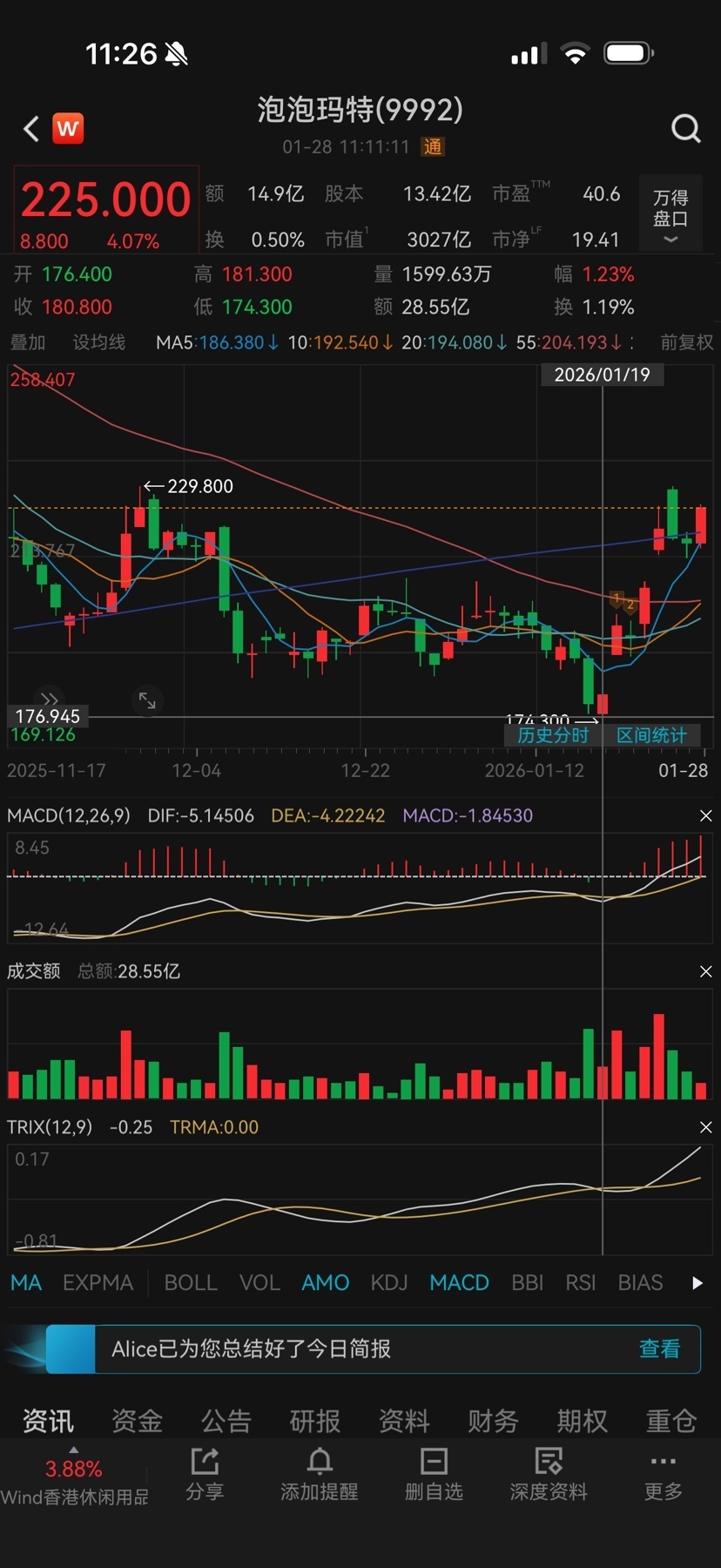Screen dimensions: 721x1568
Task: Show more indicators with the right arrow
Action: (697, 1282)
